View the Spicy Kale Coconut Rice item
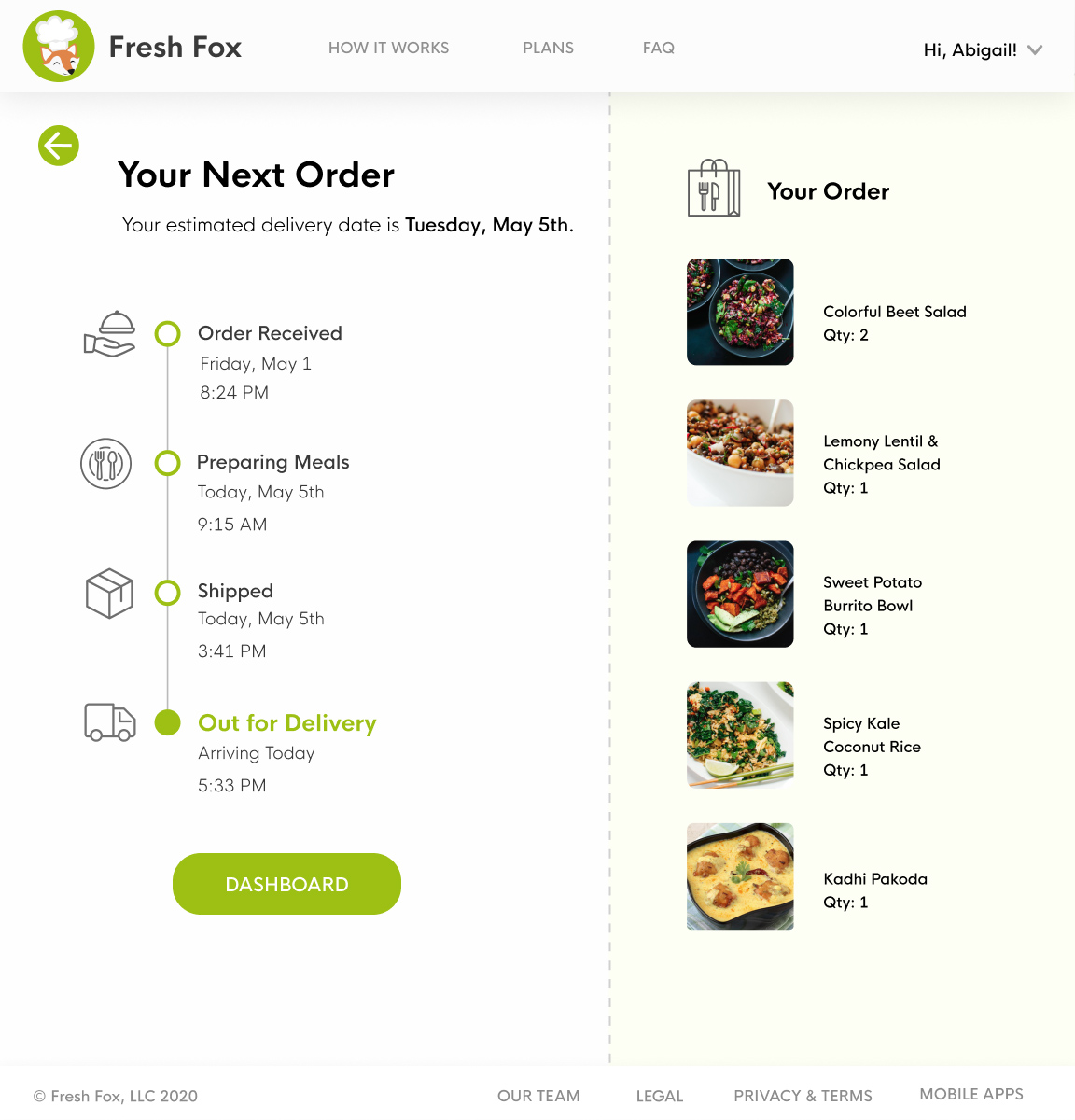 pos(740,735)
